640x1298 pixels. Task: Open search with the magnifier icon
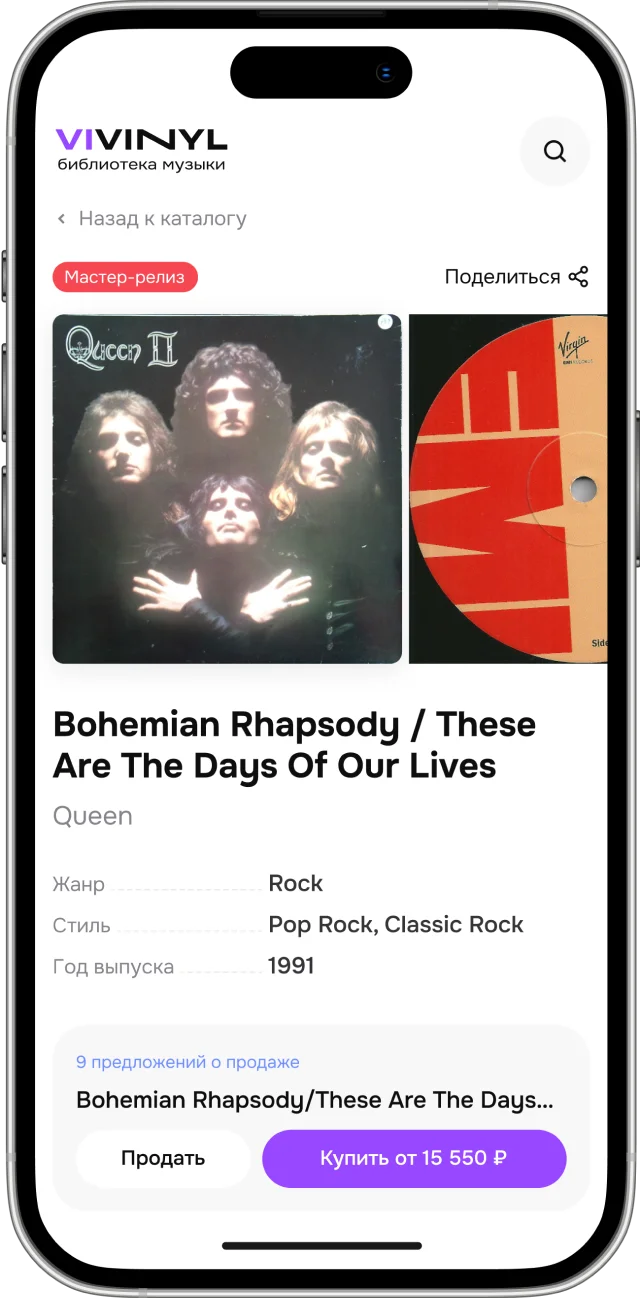[555, 151]
